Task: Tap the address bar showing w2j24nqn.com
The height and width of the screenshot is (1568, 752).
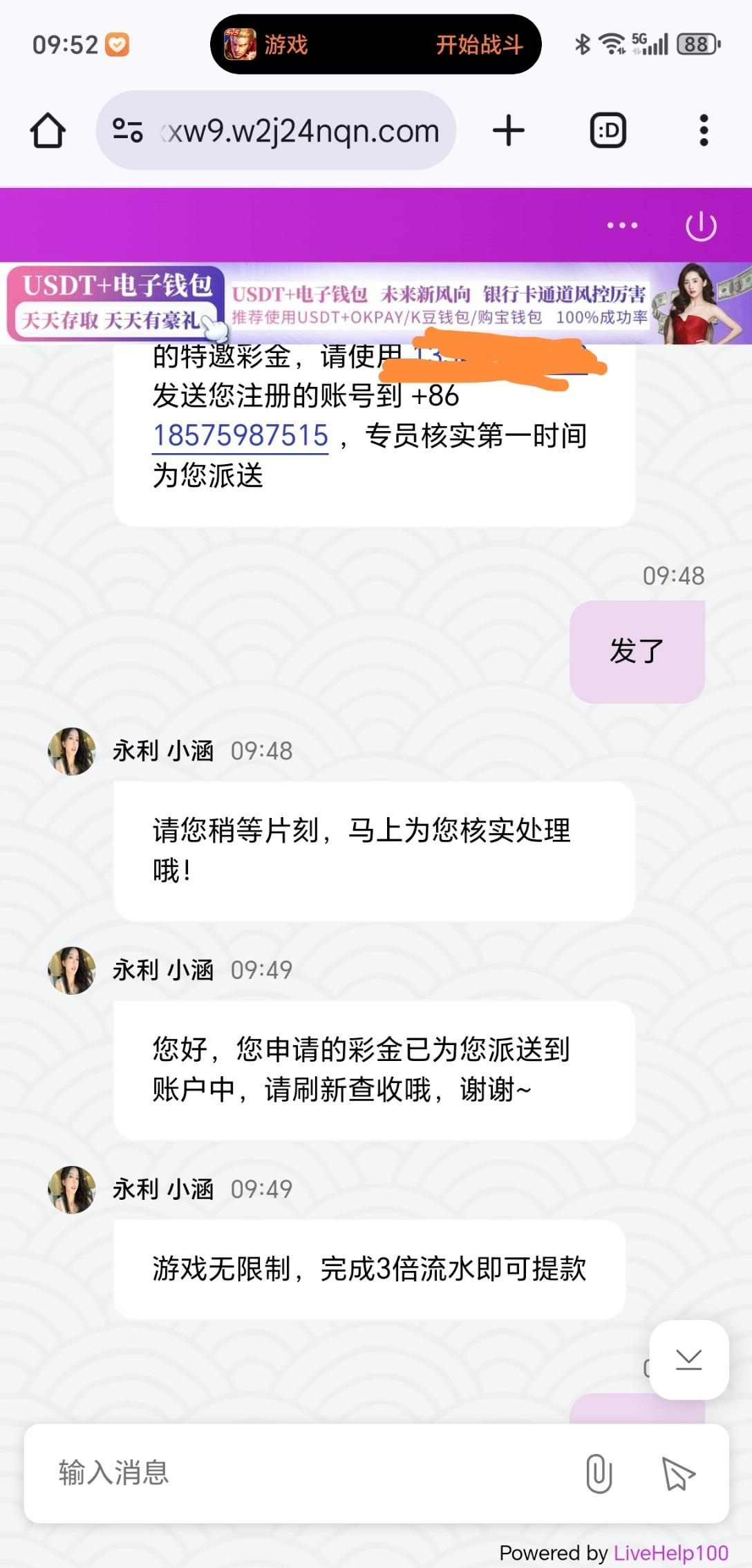Action: (276, 131)
